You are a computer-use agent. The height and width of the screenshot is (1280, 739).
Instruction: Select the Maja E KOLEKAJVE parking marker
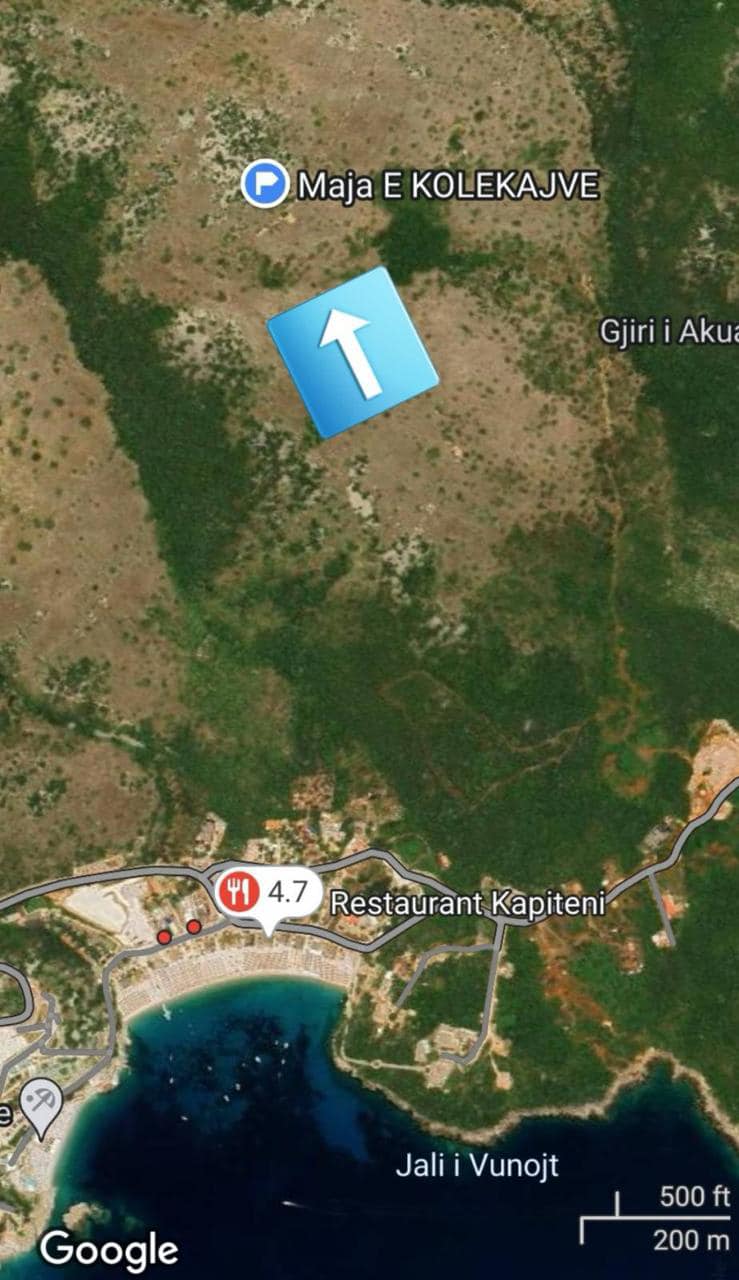click(x=264, y=185)
